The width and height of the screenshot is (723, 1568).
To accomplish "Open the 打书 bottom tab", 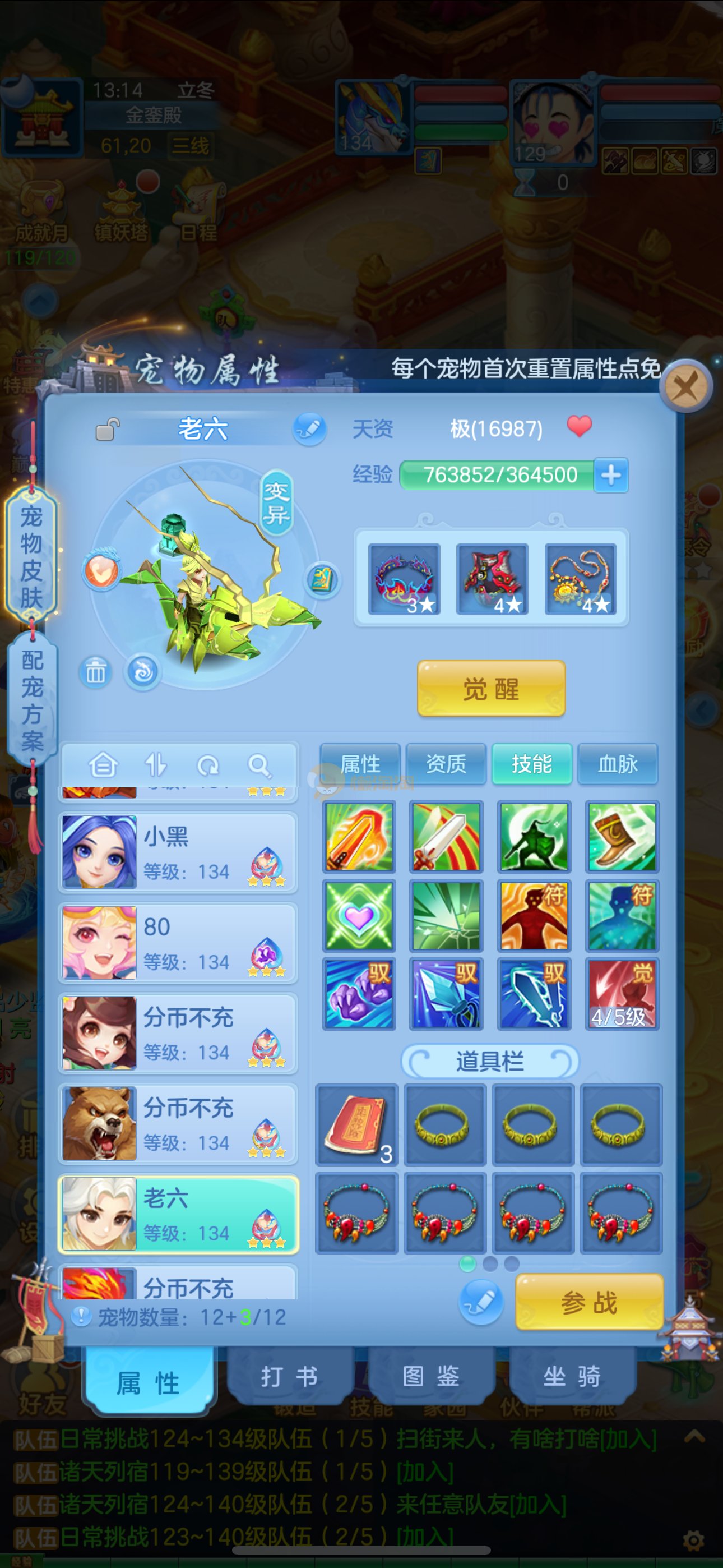I will 290,1376.
